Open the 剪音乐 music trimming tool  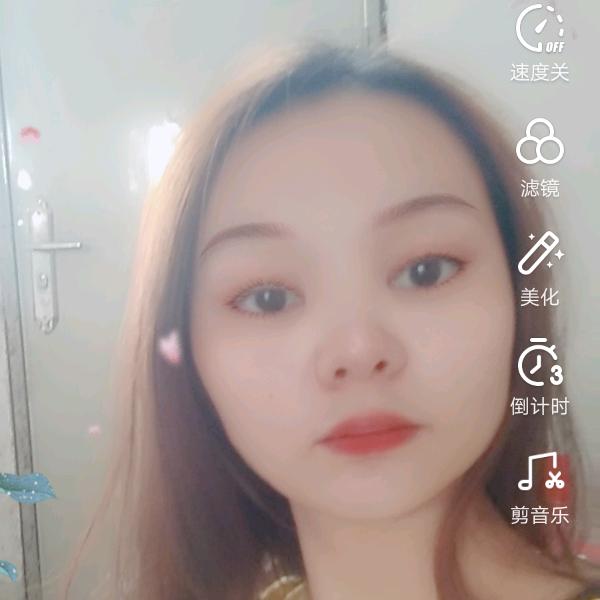[x=540, y=488]
